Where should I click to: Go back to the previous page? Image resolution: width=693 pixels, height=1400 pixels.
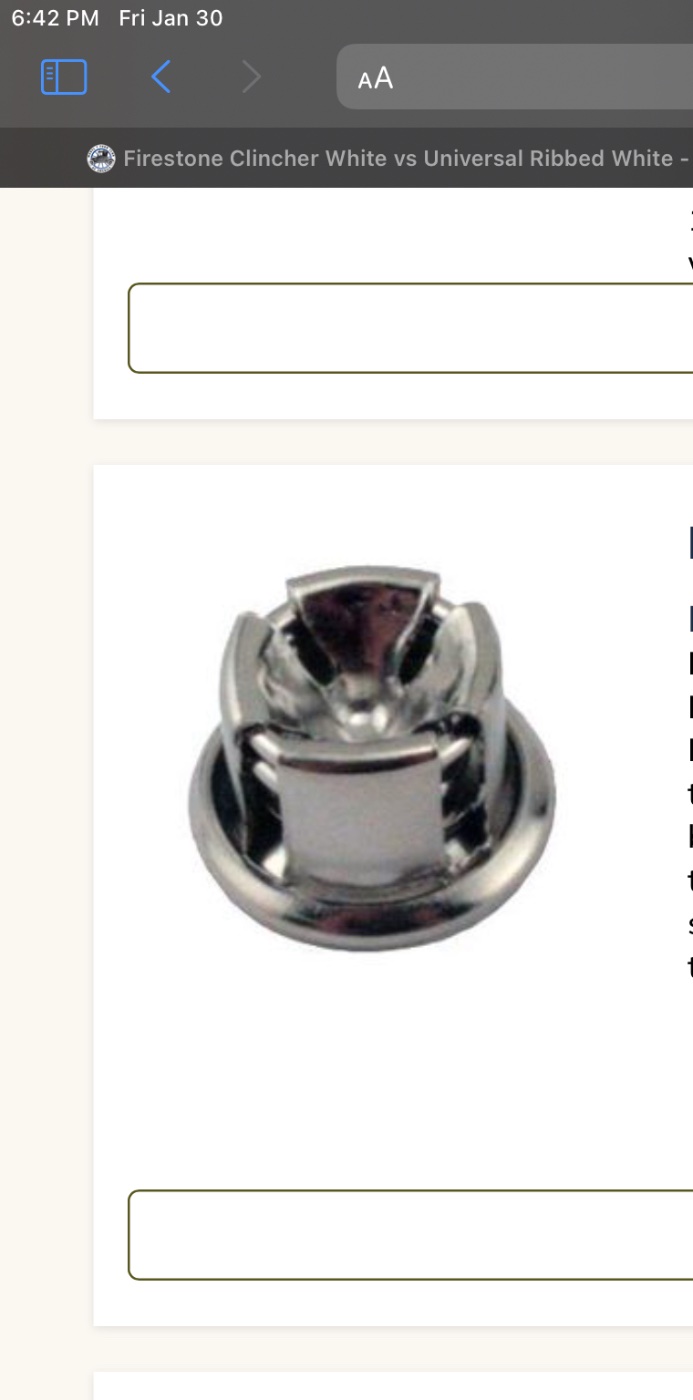[161, 77]
